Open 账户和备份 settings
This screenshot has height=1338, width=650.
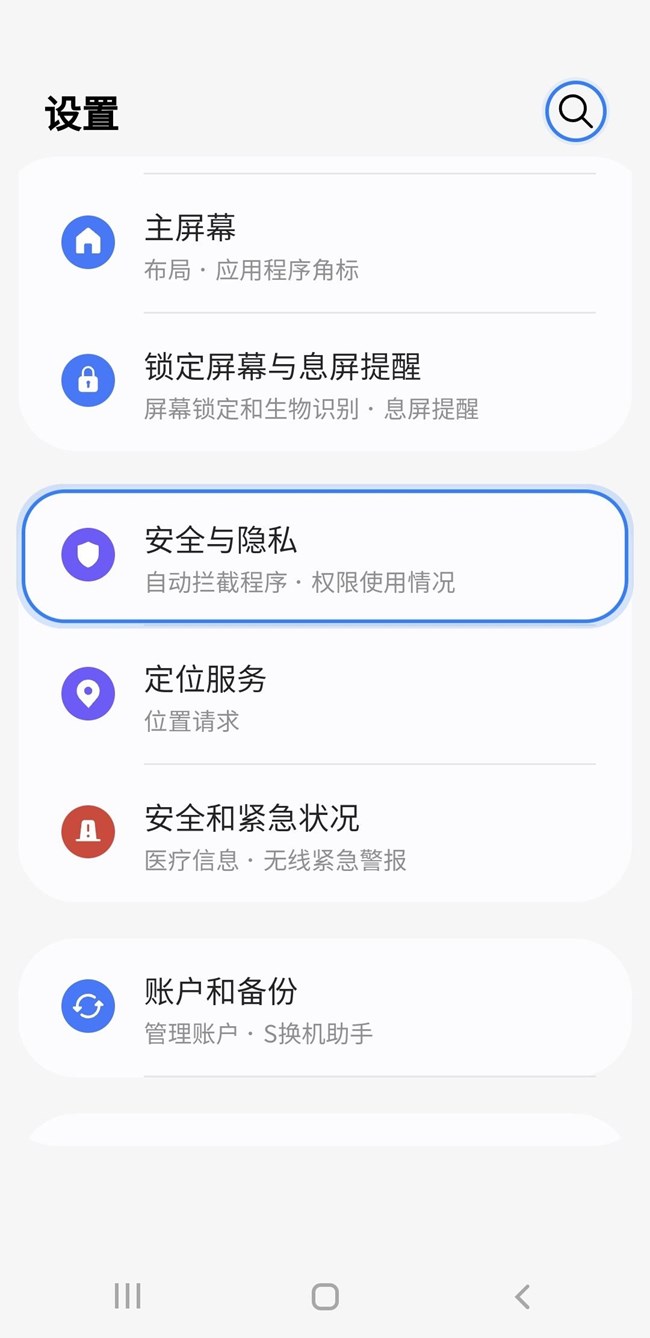(325, 1007)
